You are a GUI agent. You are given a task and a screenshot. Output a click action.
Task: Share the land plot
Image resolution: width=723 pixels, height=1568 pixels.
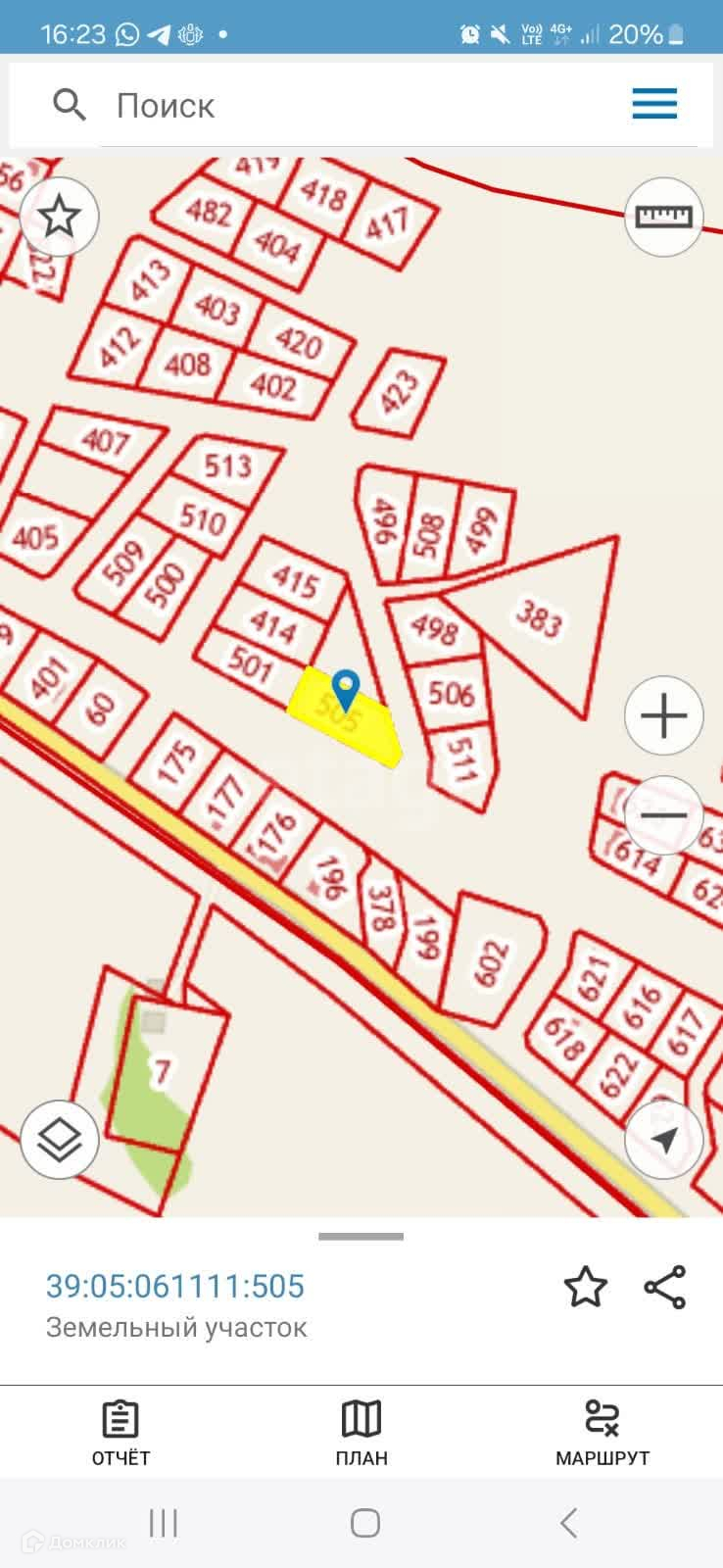tap(665, 1287)
